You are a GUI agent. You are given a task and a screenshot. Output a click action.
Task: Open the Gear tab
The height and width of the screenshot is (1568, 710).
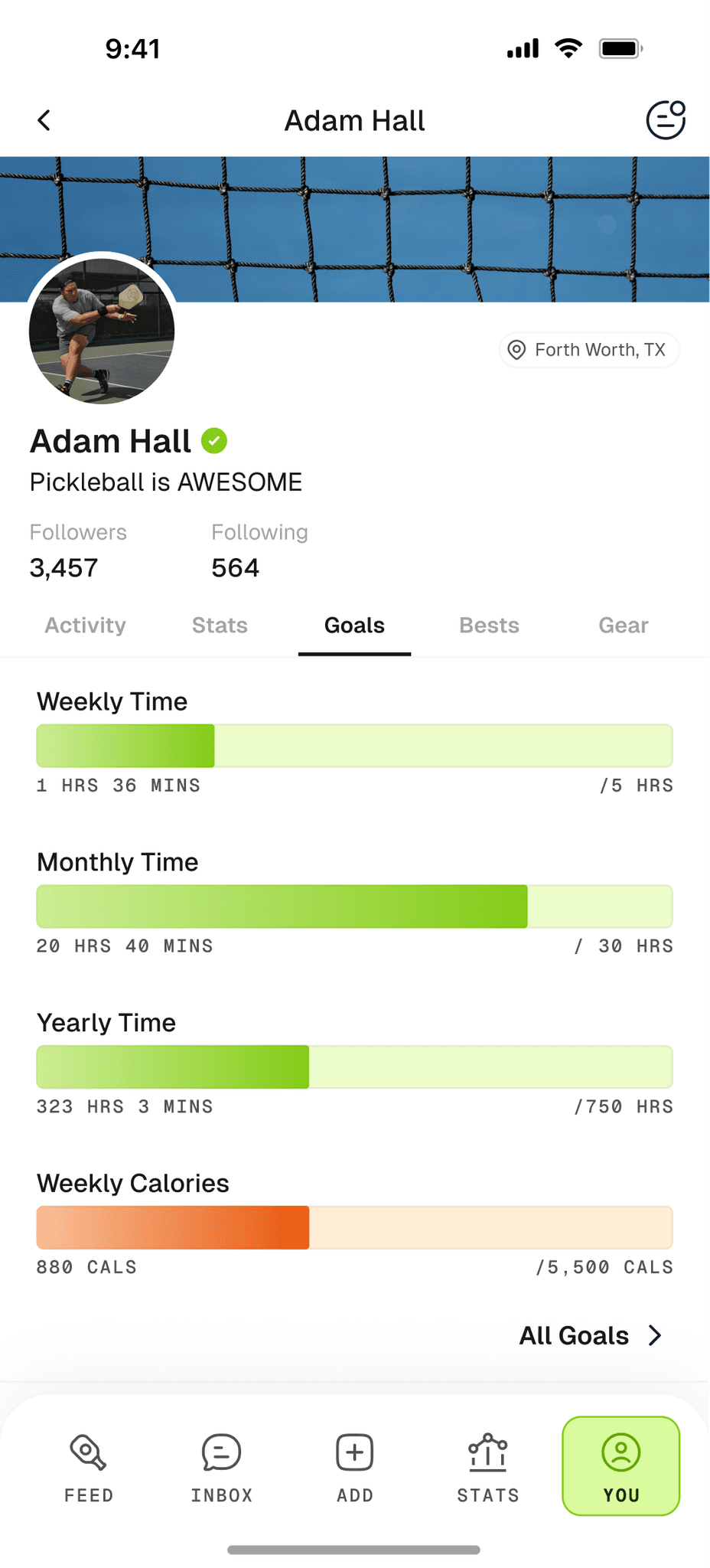(623, 626)
